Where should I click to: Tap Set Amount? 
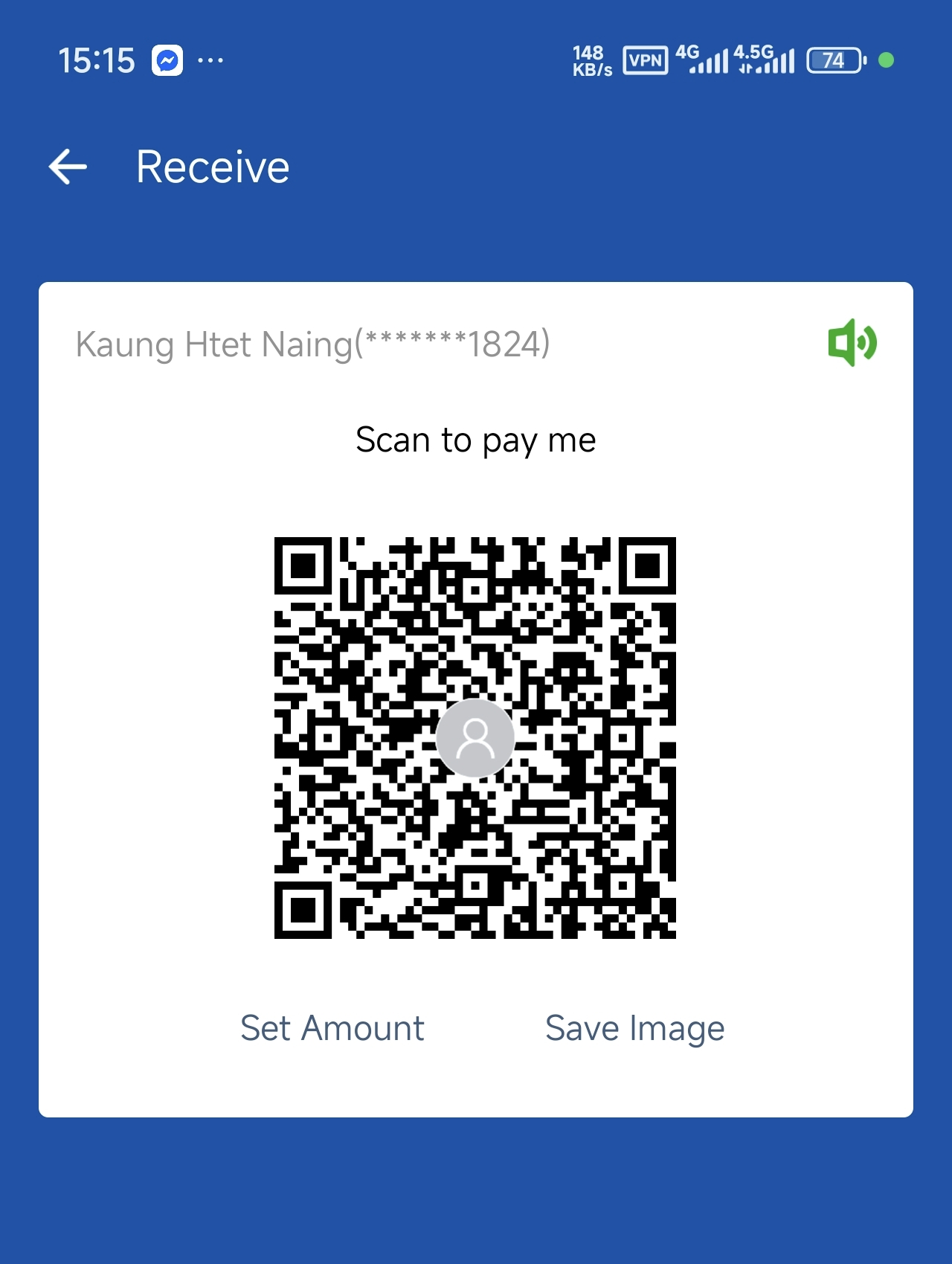pyautogui.click(x=332, y=1028)
